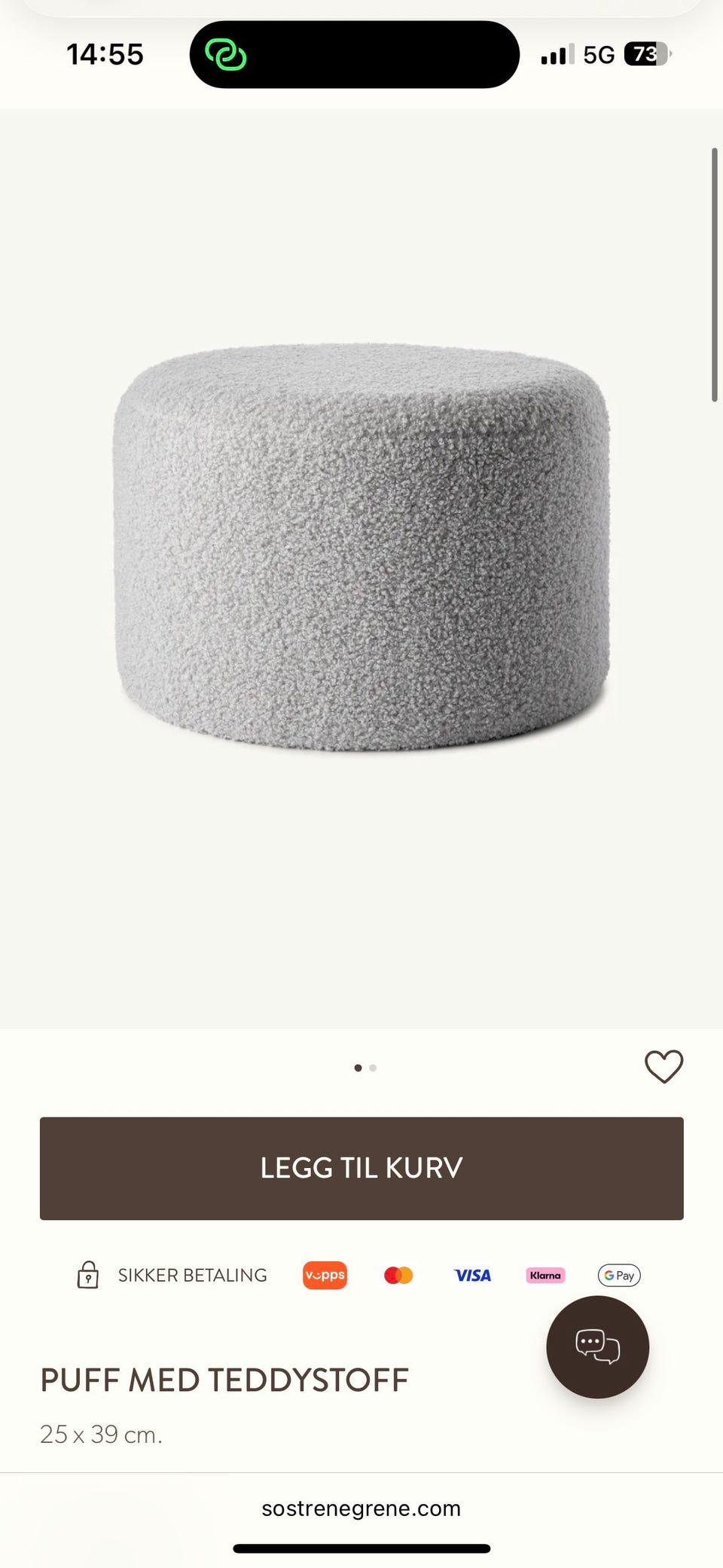Image resolution: width=723 pixels, height=1568 pixels.
Task: Tap the LEGG TIL KURV button
Action: (x=361, y=1168)
